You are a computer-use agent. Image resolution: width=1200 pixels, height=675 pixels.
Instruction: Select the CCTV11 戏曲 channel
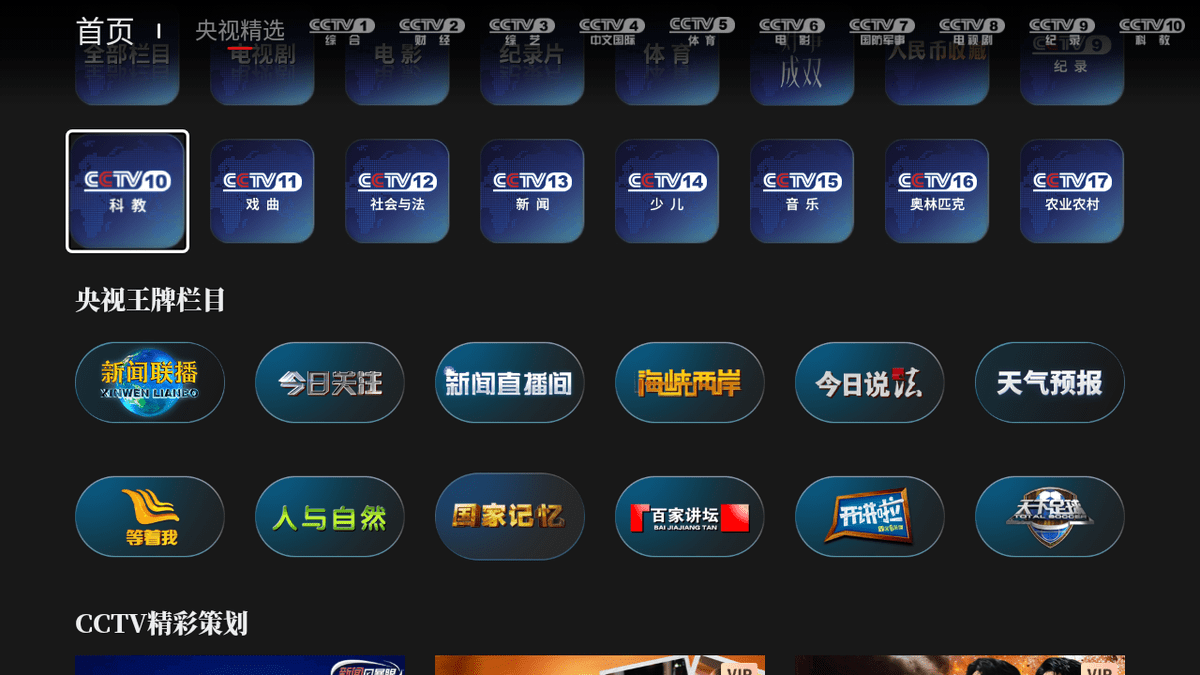(x=262, y=191)
